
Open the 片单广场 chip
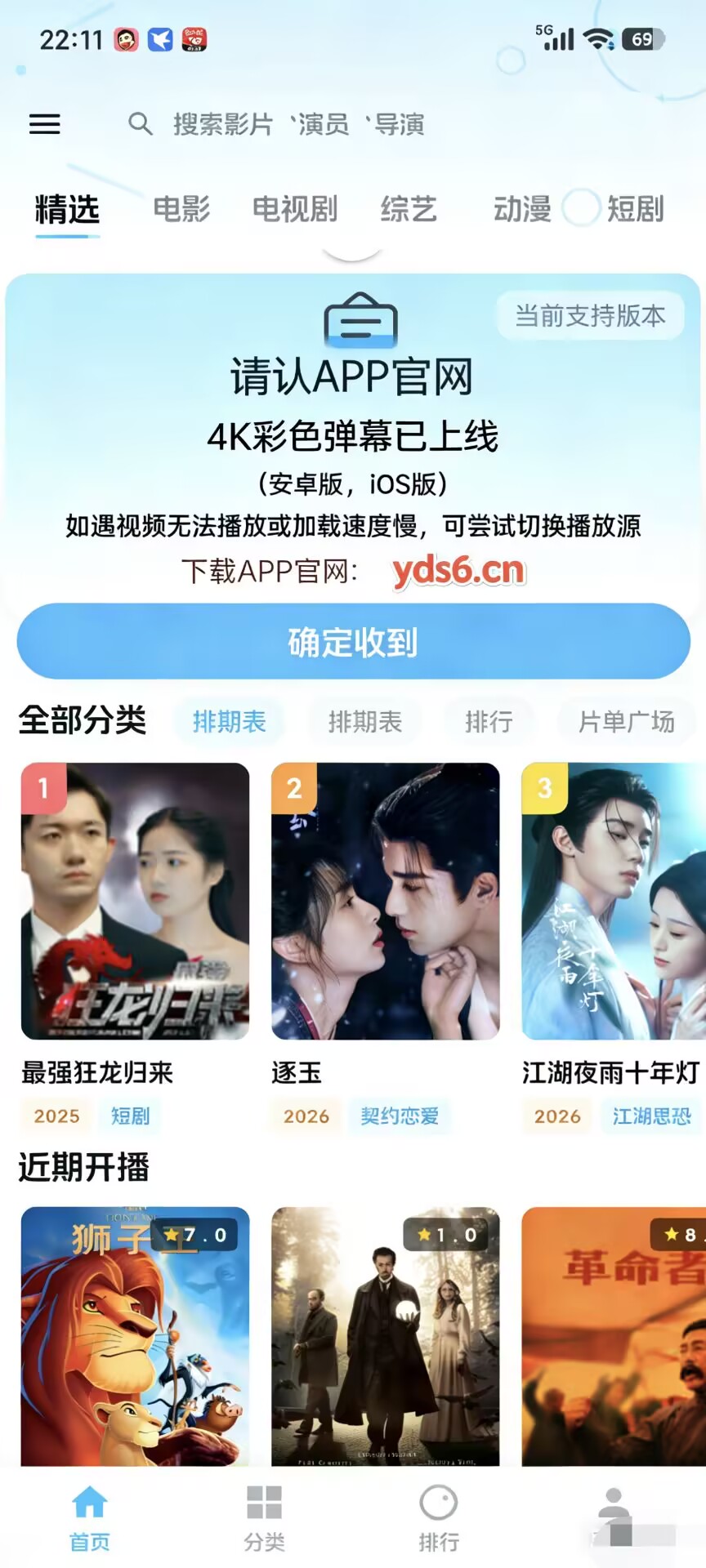(626, 721)
